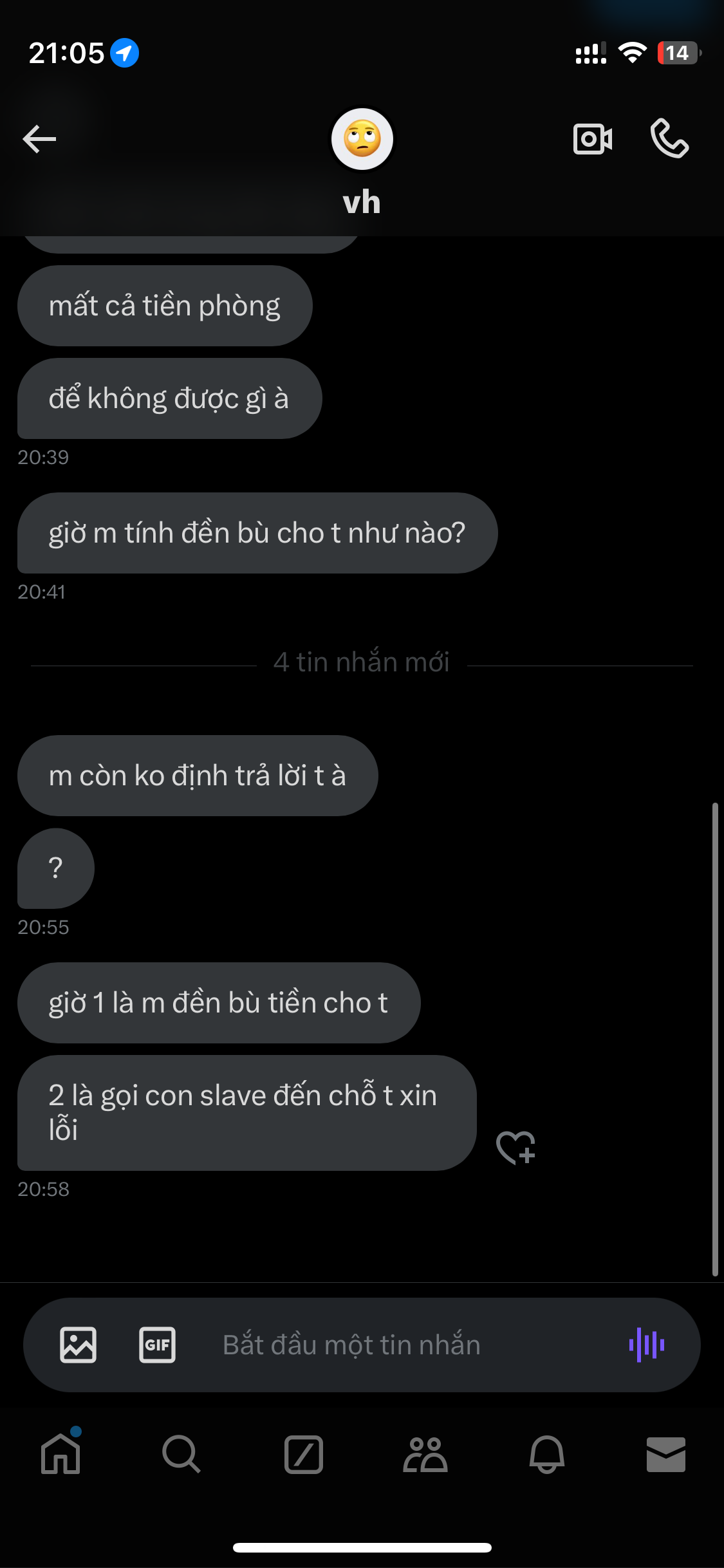Image resolution: width=724 pixels, height=1568 pixels.
Task: Start an audio call with vh
Action: point(669,139)
